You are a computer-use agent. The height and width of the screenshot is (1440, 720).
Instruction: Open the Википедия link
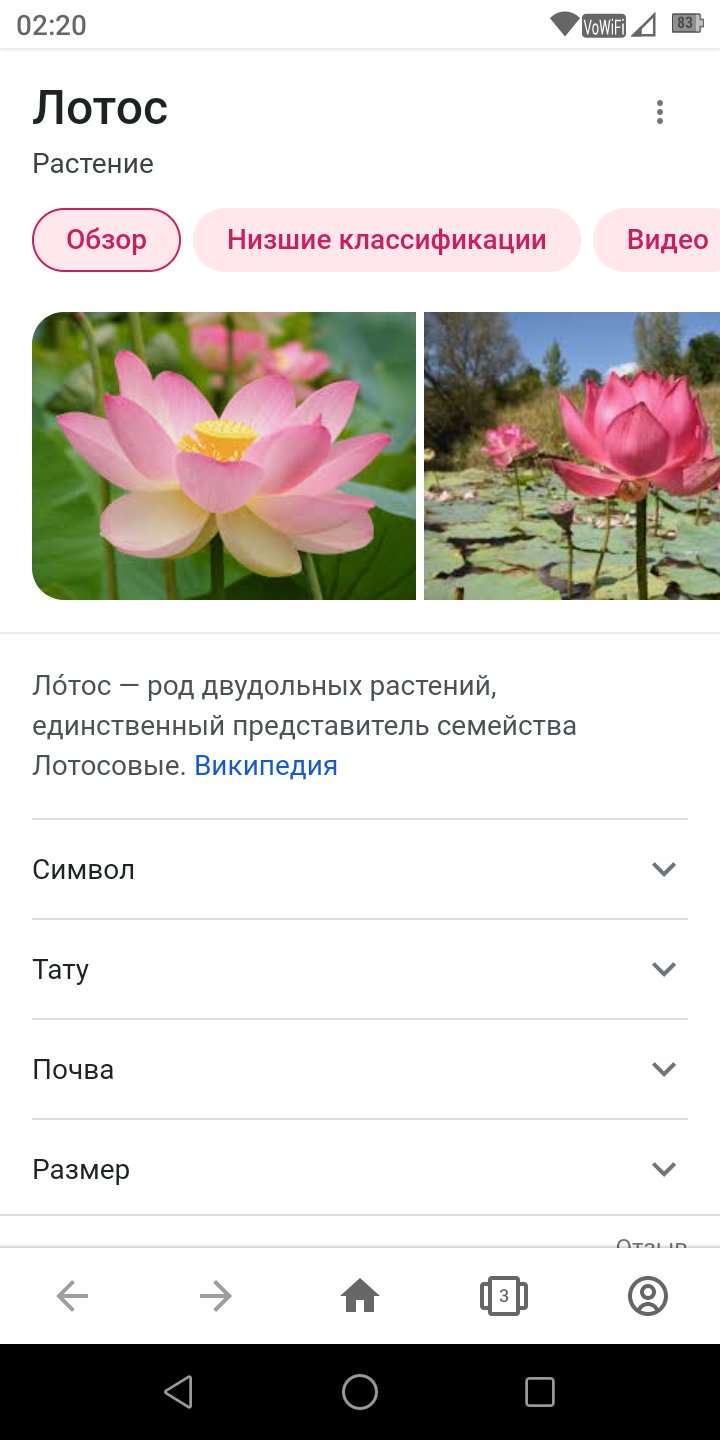click(266, 766)
